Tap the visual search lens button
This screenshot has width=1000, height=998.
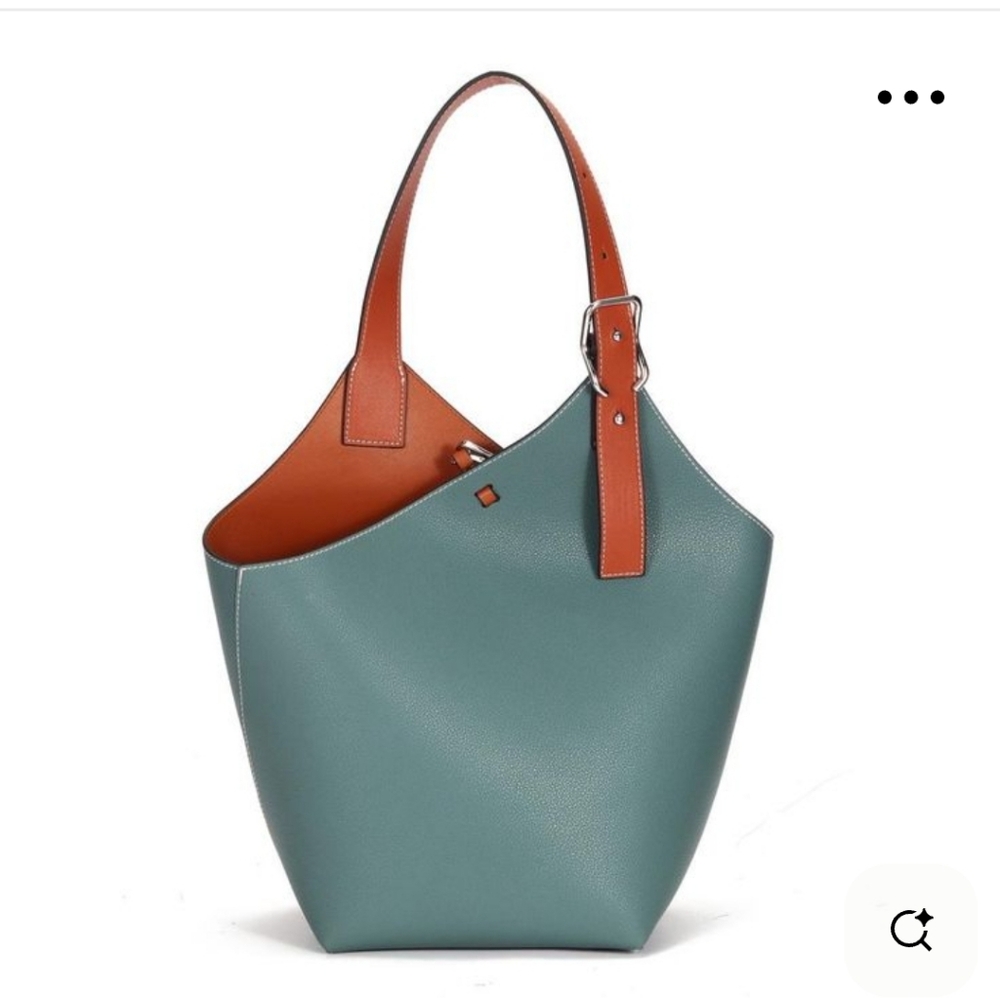911,929
